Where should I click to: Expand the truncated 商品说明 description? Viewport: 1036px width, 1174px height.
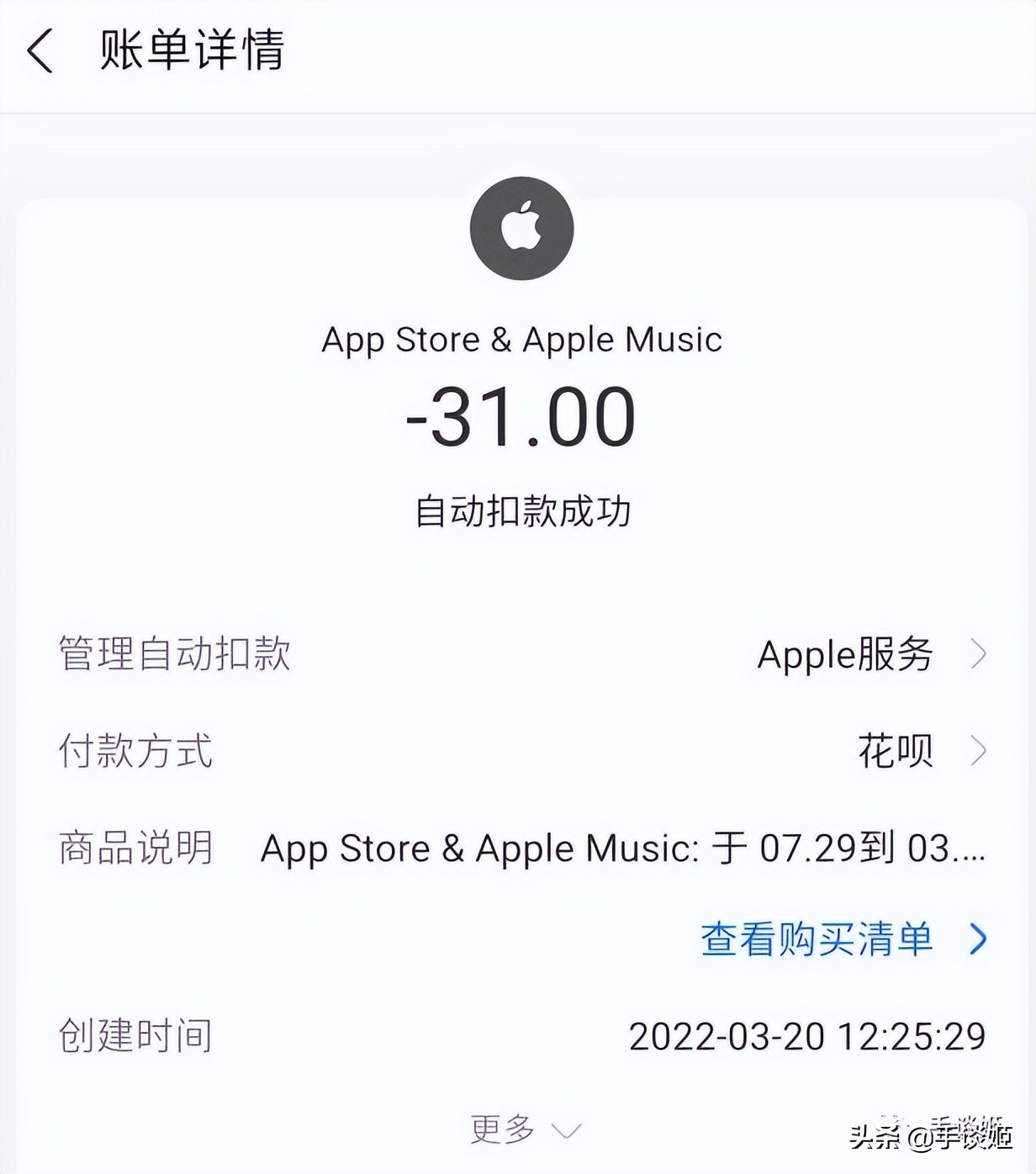click(622, 848)
